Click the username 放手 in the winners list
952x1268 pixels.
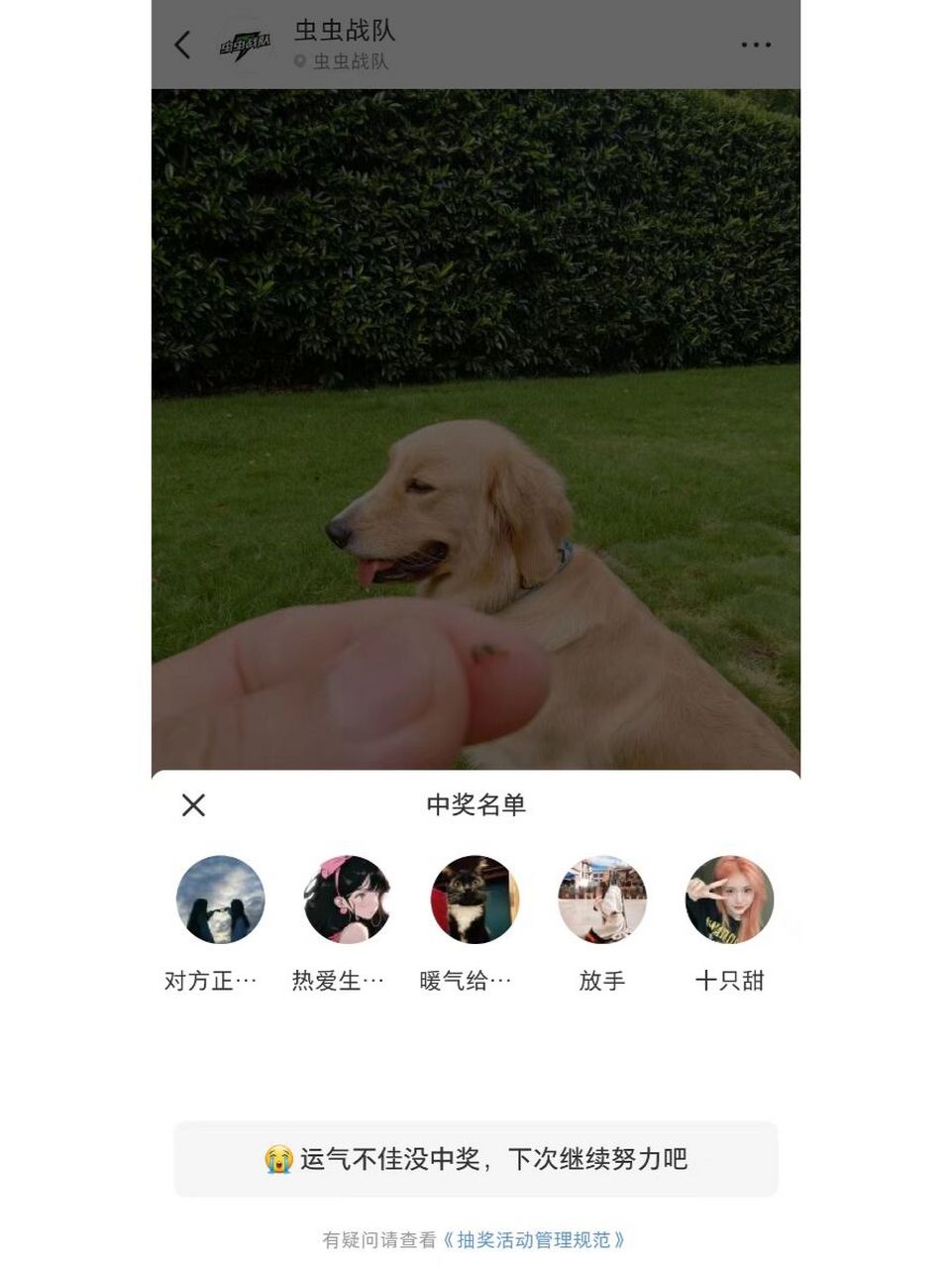pyautogui.click(x=602, y=981)
